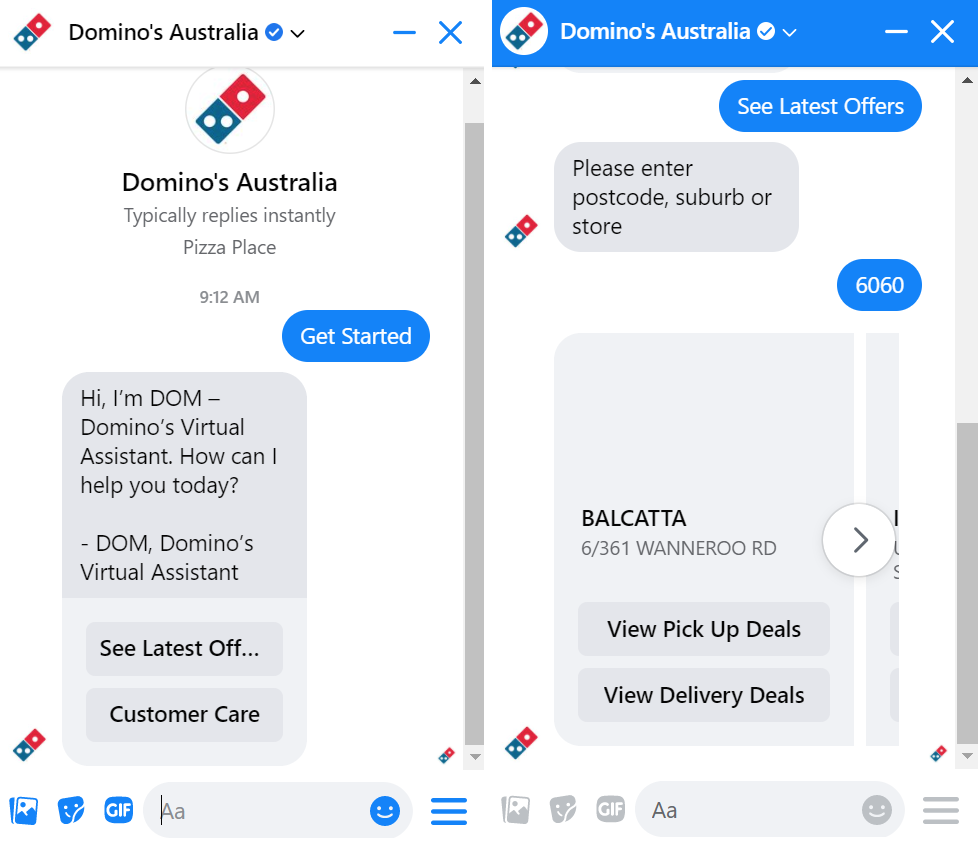Close the white-header Domino's chat window

[x=450, y=33]
